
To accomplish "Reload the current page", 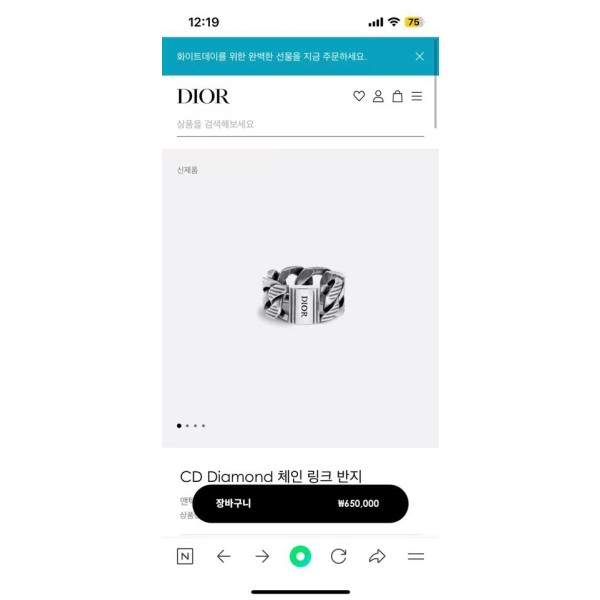I will (339, 557).
